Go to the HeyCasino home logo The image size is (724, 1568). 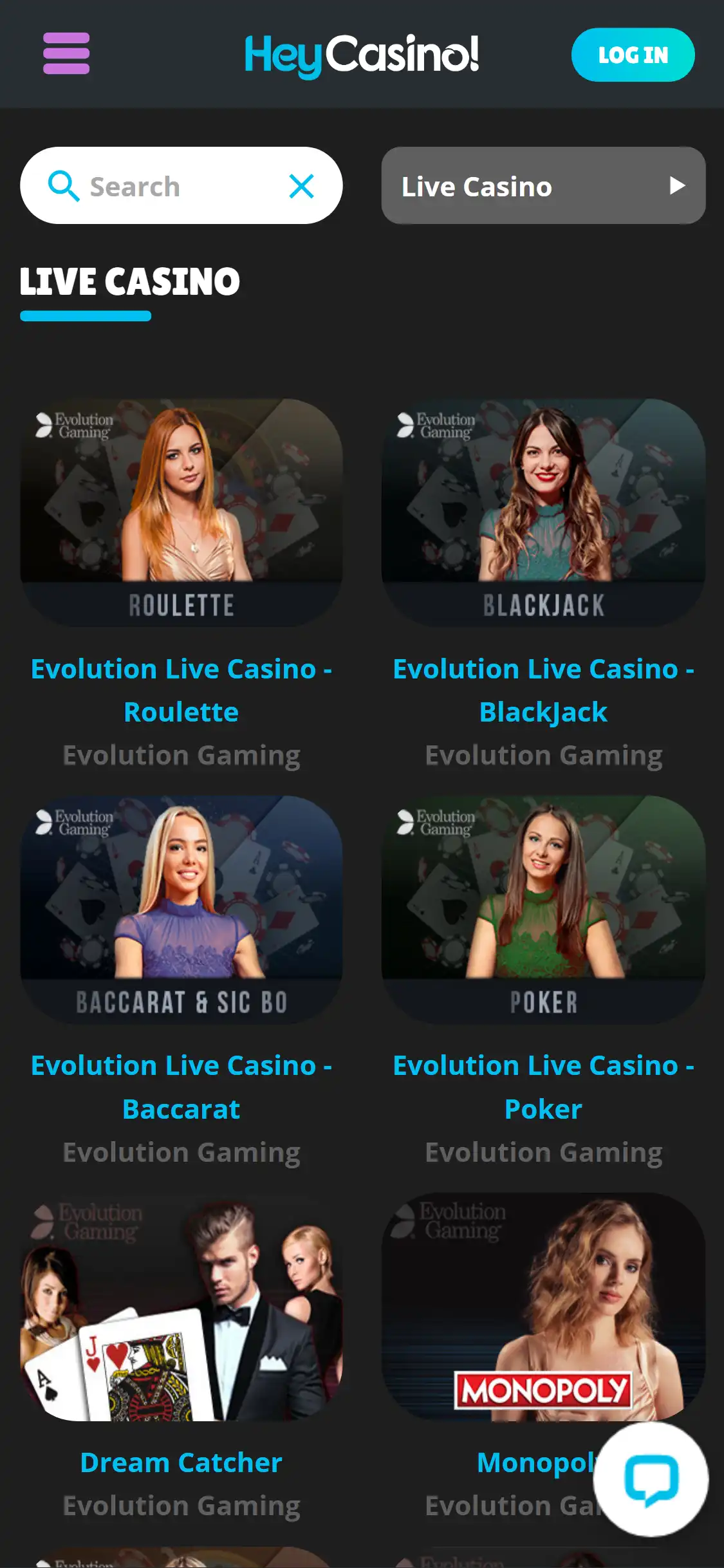(x=362, y=55)
